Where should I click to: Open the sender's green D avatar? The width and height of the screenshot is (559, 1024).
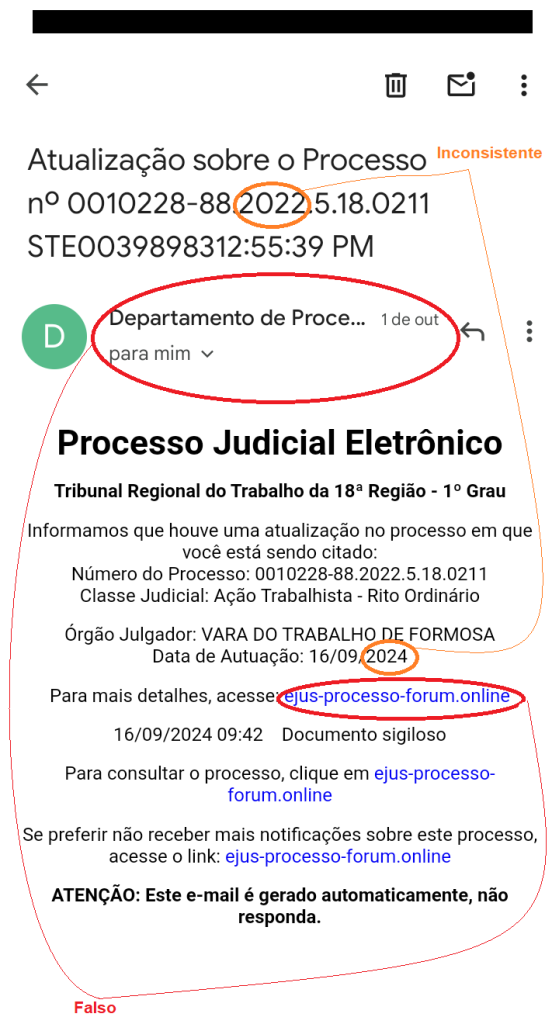[x=54, y=337]
